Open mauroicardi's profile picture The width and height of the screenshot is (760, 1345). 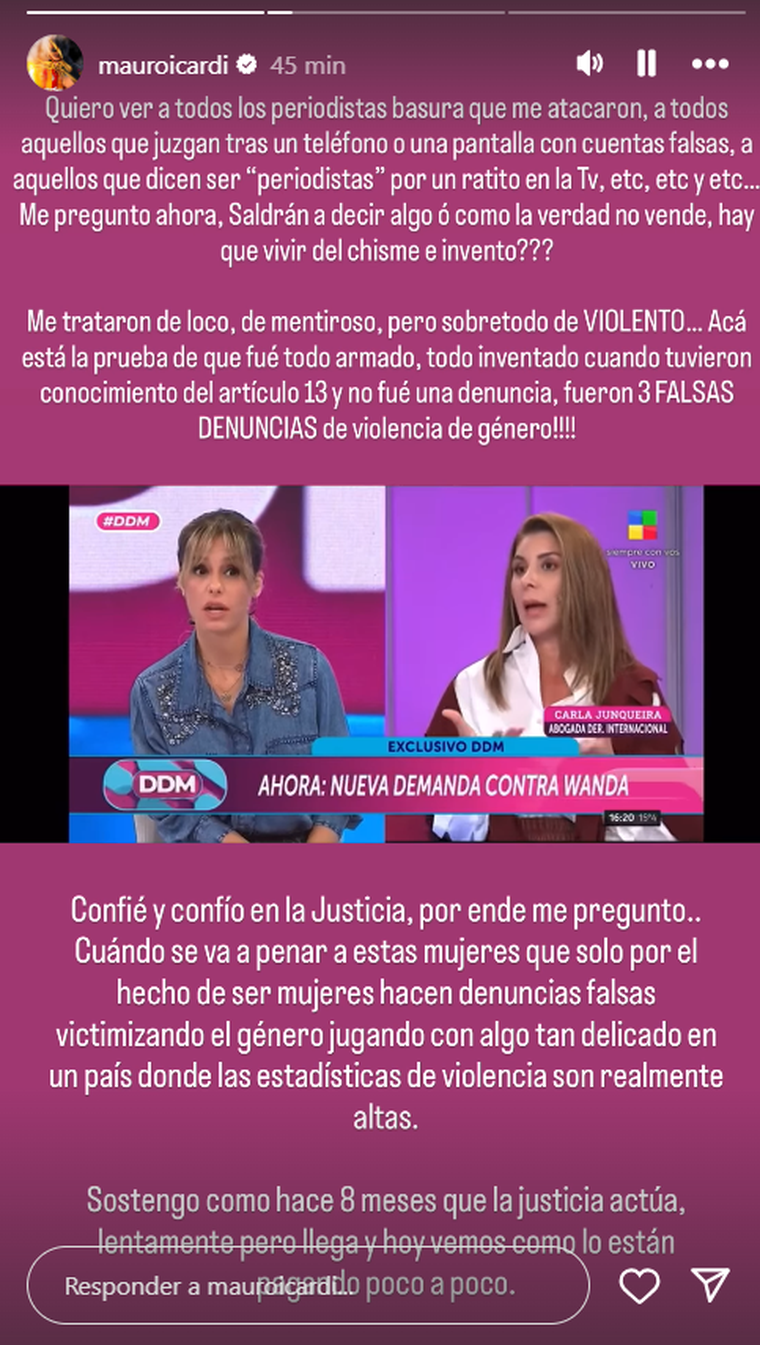(54, 64)
